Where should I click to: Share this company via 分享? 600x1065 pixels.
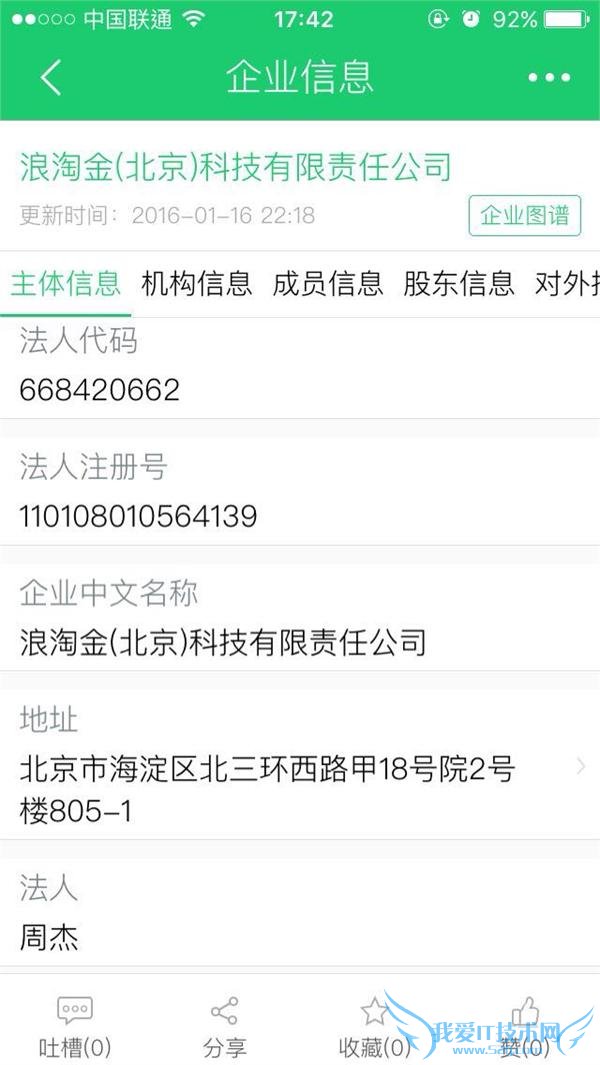coord(225,1028)
